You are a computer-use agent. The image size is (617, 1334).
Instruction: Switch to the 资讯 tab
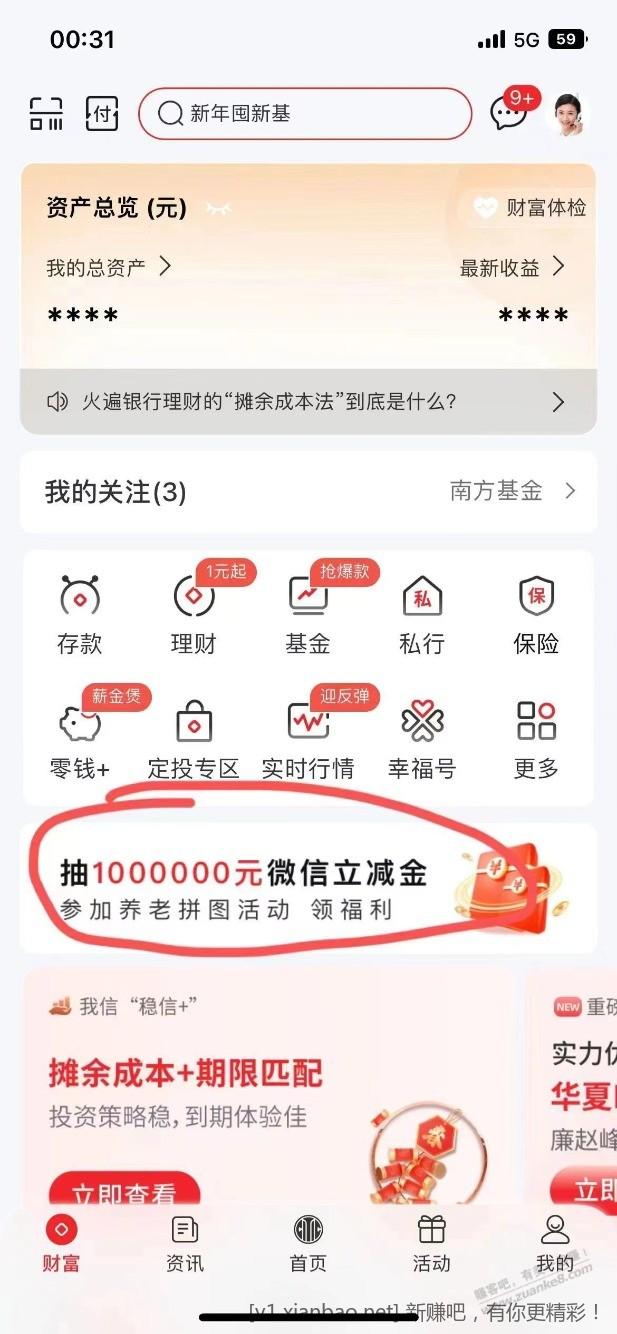pos(185,1244)
